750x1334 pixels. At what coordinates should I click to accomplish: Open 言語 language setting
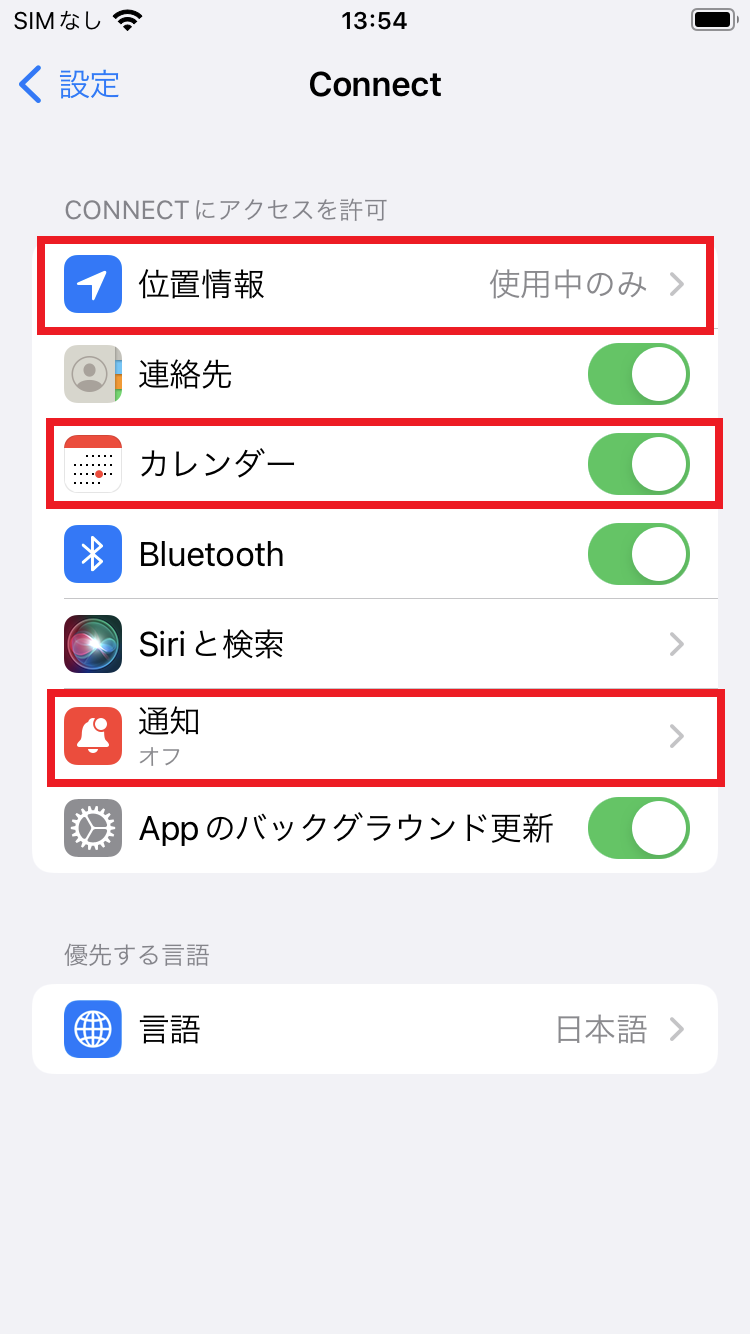tap(375, 1029)
